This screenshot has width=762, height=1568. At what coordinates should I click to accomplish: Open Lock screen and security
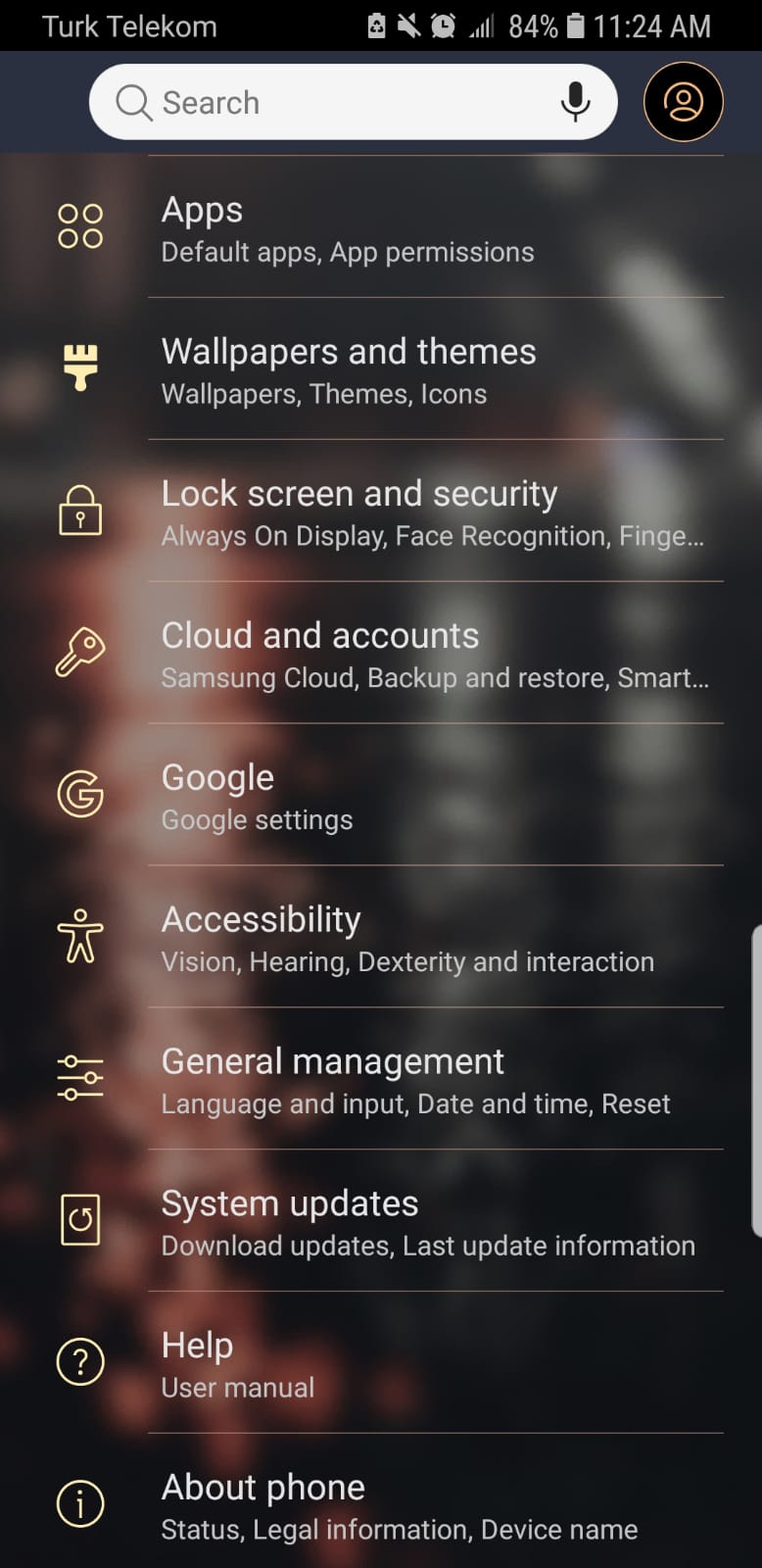pyautogui.click(x=392, y=513)
